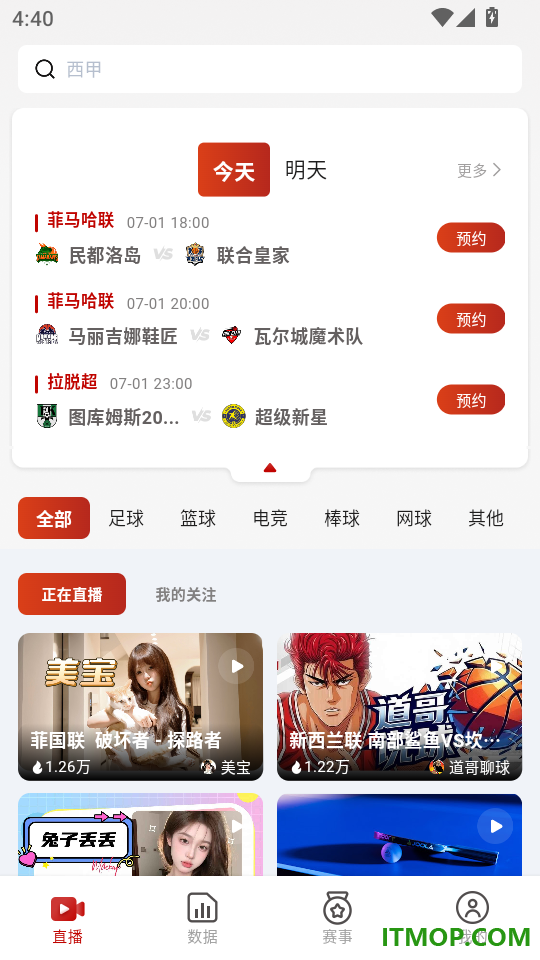
Task: Choose the 棒球 category
Action: point(342,518)
